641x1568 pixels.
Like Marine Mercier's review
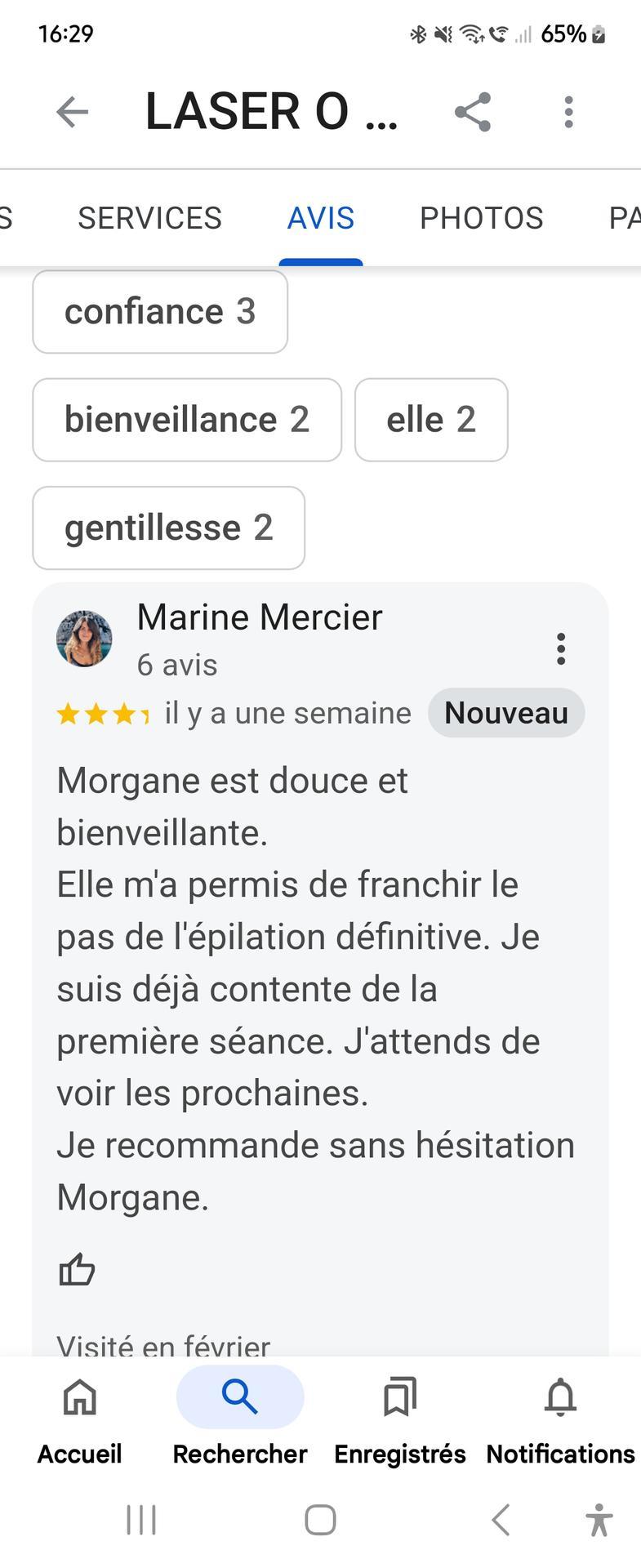pos(77,1270)
